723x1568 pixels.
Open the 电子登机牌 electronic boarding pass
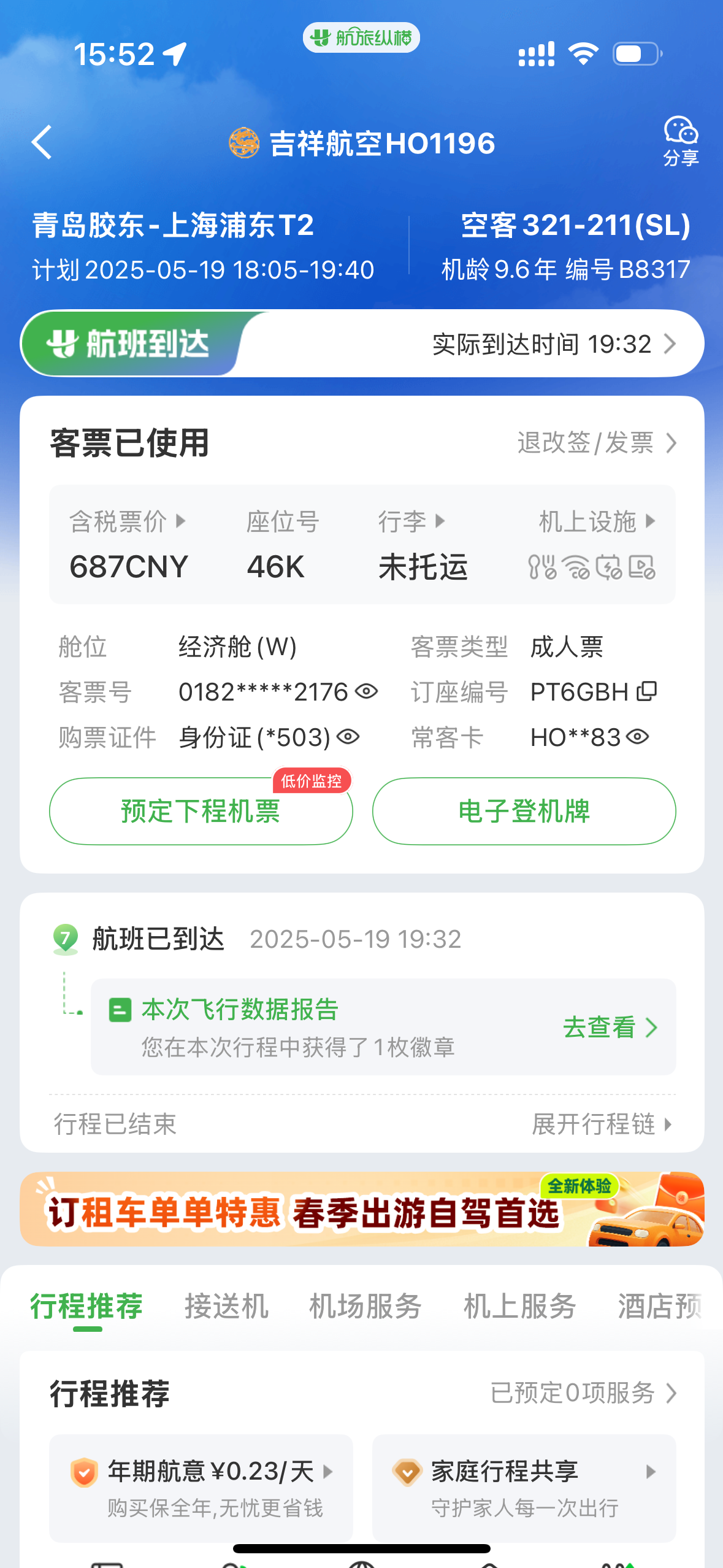pos(524,812)
